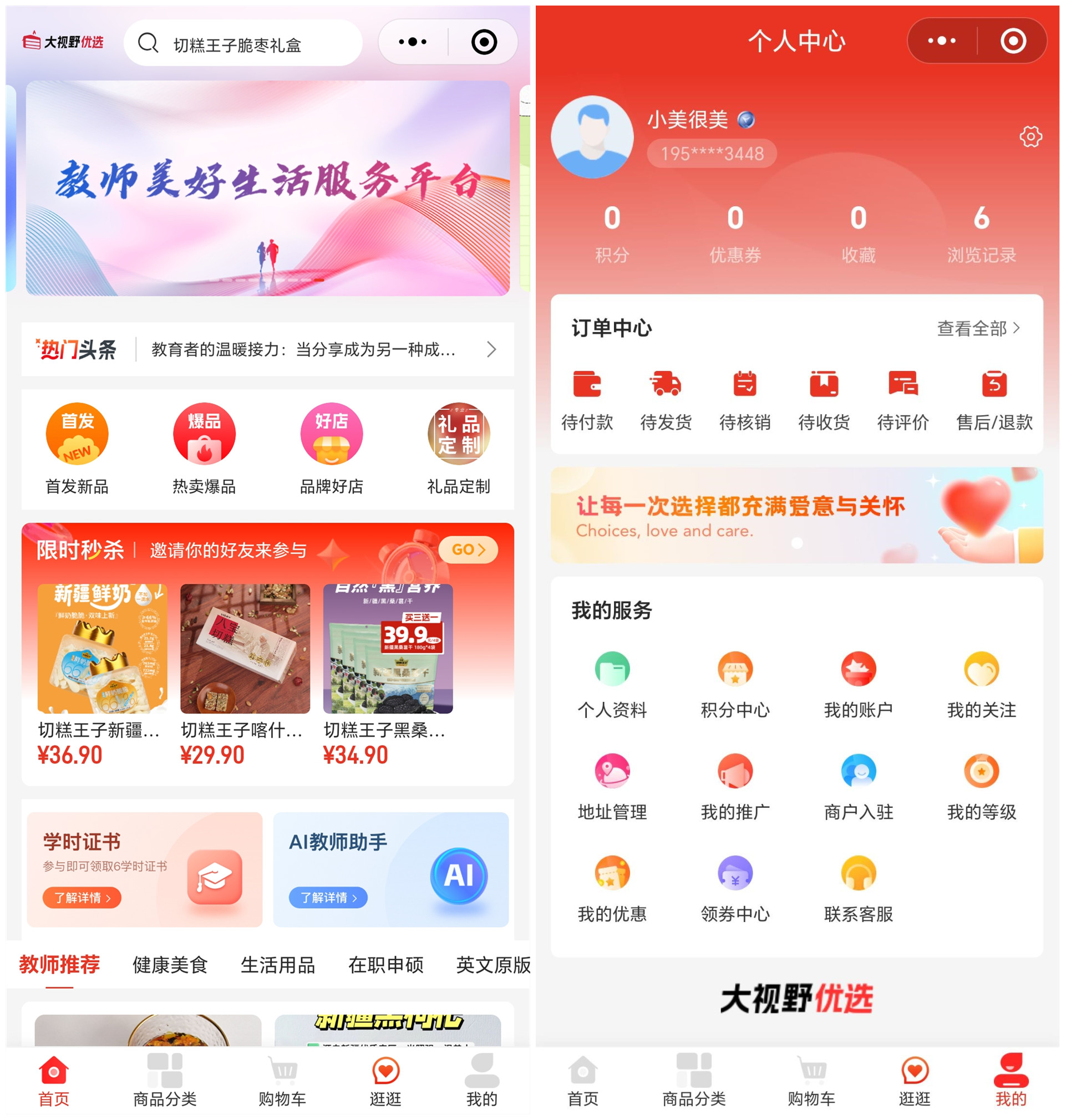Switch to the 健康美食 tab

[170, 964]
